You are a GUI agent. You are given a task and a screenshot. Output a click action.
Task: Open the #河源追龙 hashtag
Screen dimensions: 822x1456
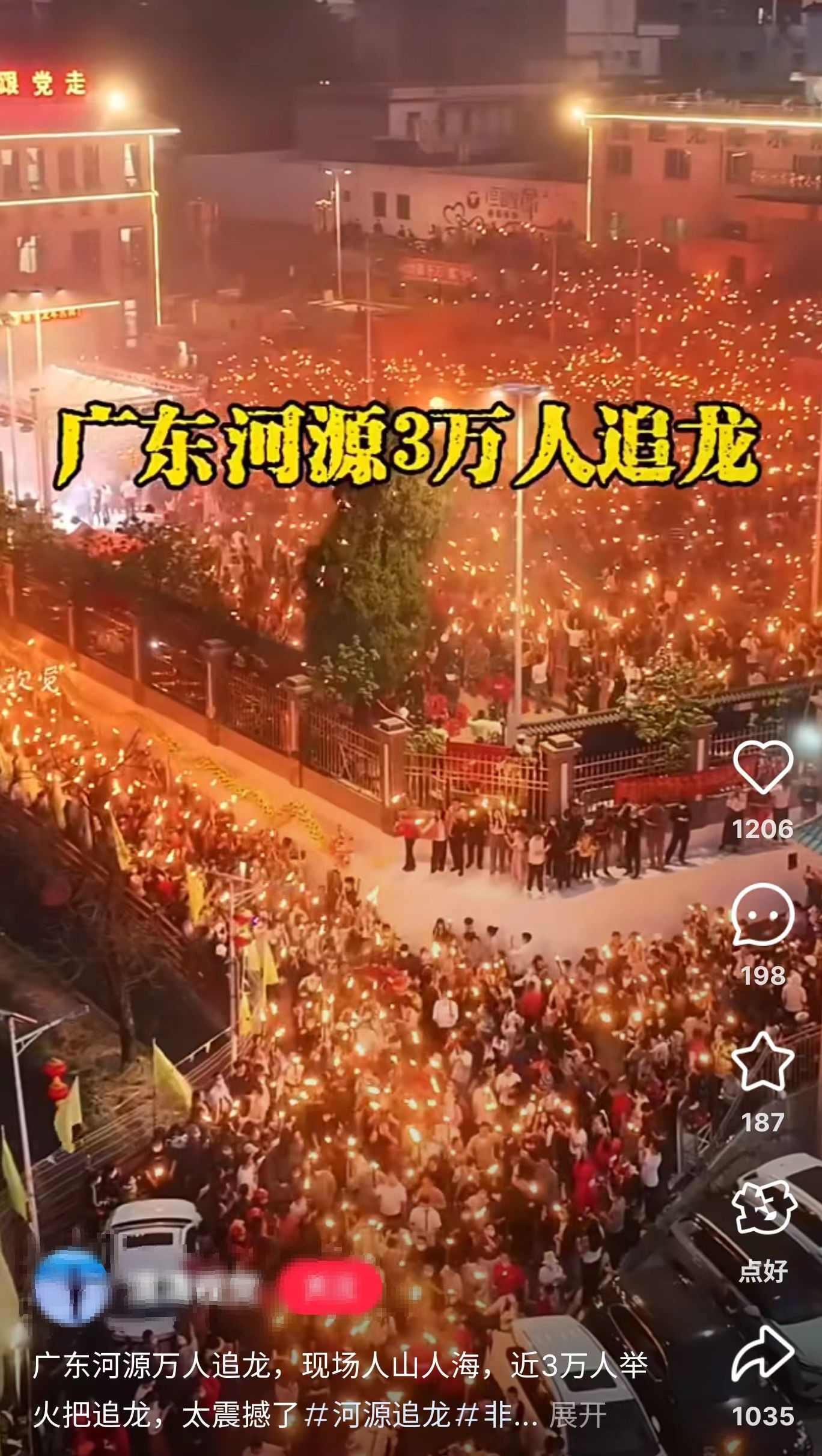(377, 1416)
